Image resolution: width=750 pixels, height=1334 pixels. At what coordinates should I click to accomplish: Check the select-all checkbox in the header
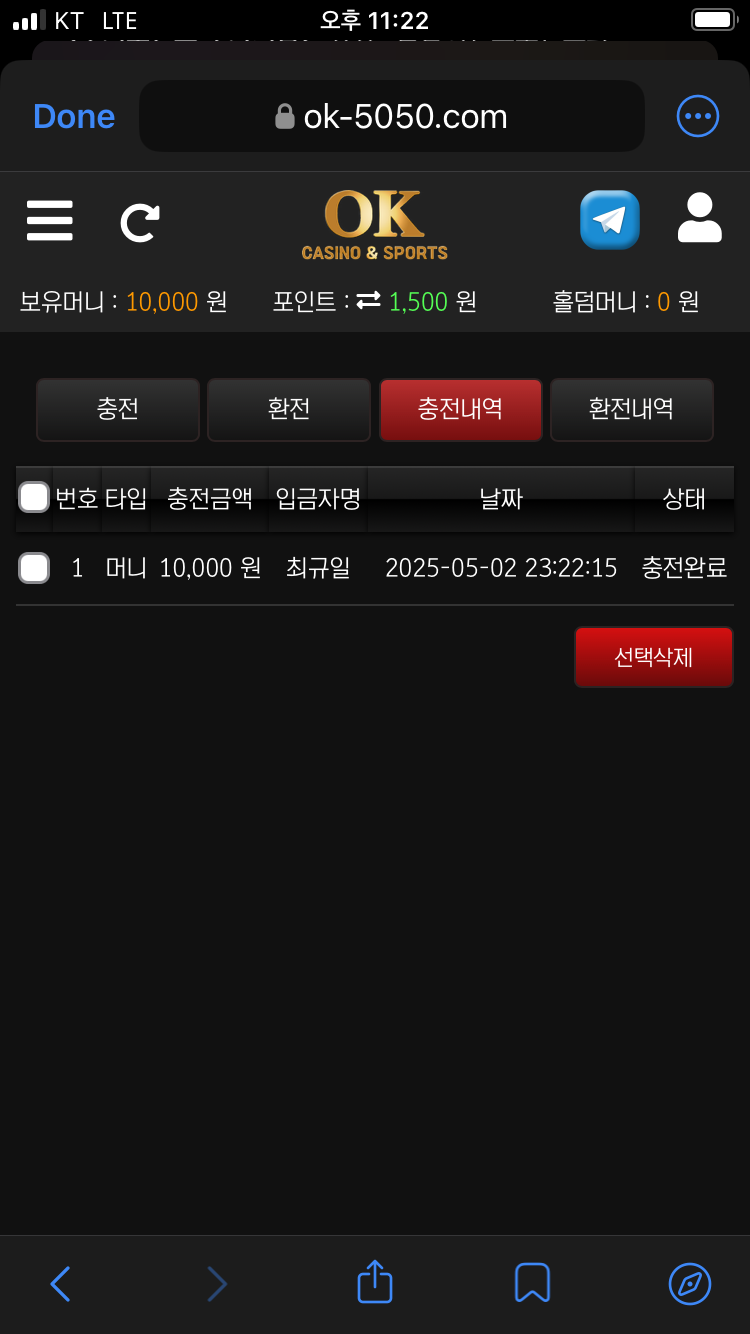point(34,497)
